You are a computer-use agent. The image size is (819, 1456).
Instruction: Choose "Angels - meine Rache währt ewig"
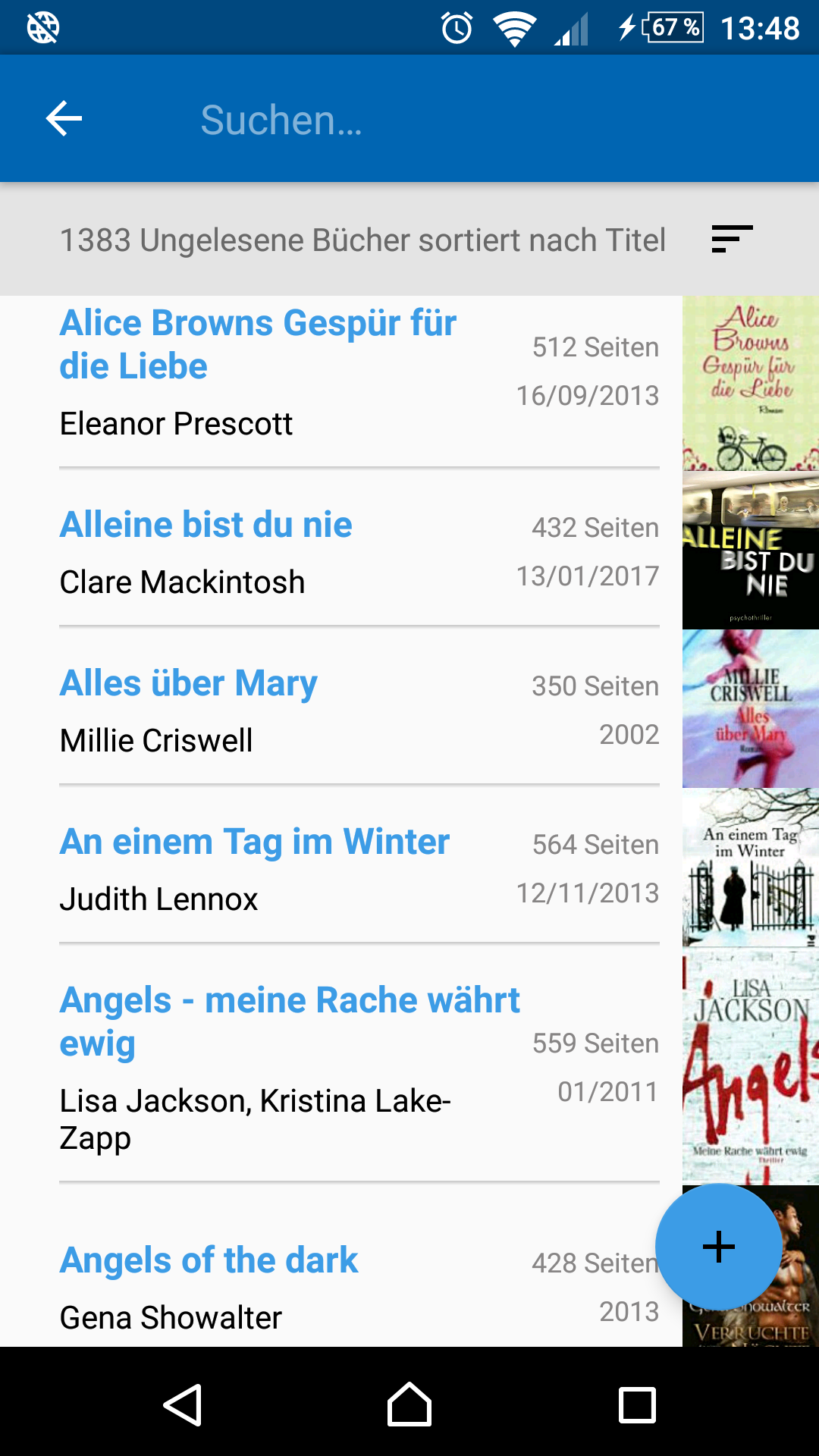click(290, 1021)
